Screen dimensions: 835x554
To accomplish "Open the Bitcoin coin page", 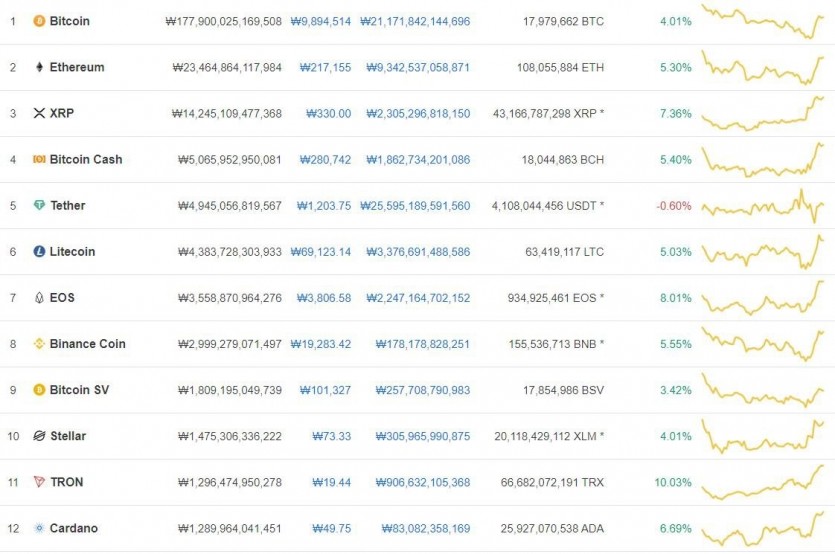I will pos(69,21).
